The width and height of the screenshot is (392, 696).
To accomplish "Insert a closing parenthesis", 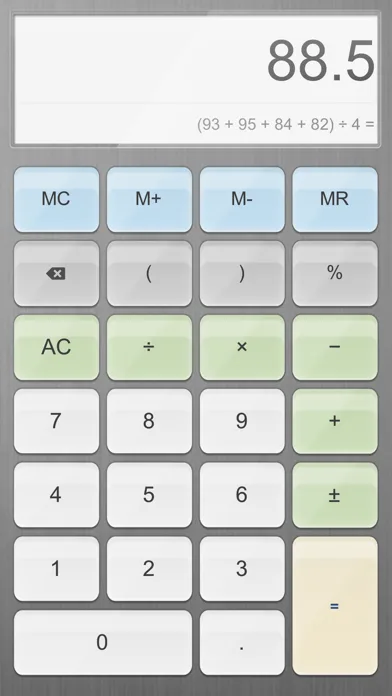I will click(242, 273).
